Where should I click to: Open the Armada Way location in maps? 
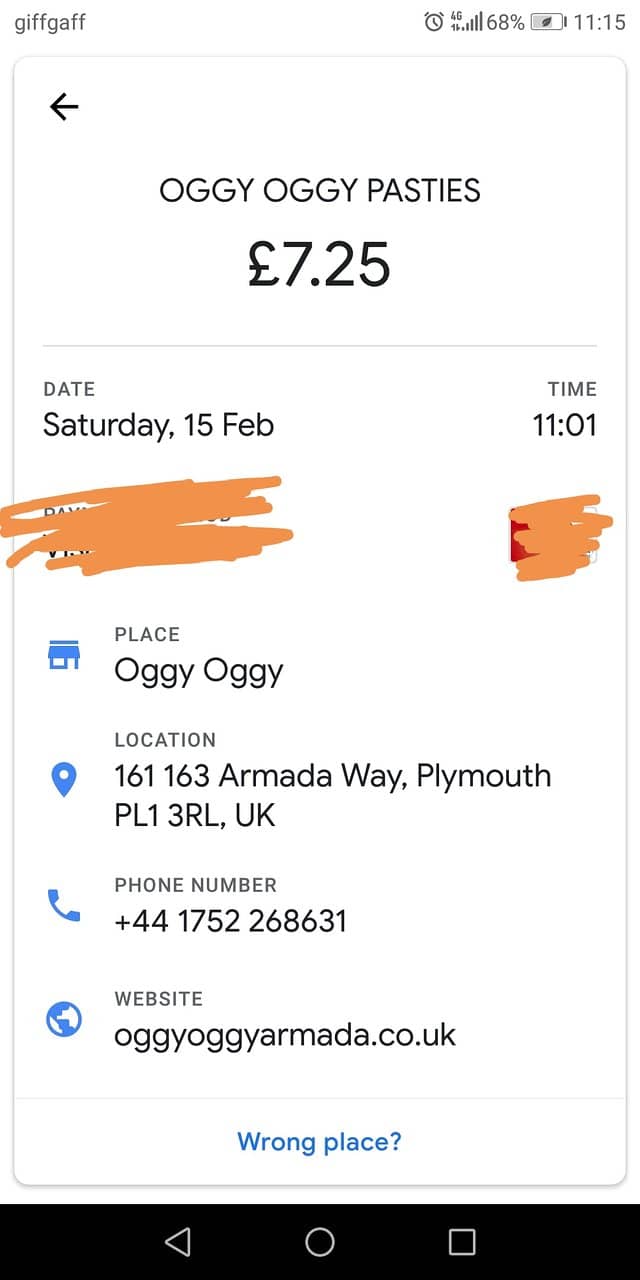tap(332, 795)
